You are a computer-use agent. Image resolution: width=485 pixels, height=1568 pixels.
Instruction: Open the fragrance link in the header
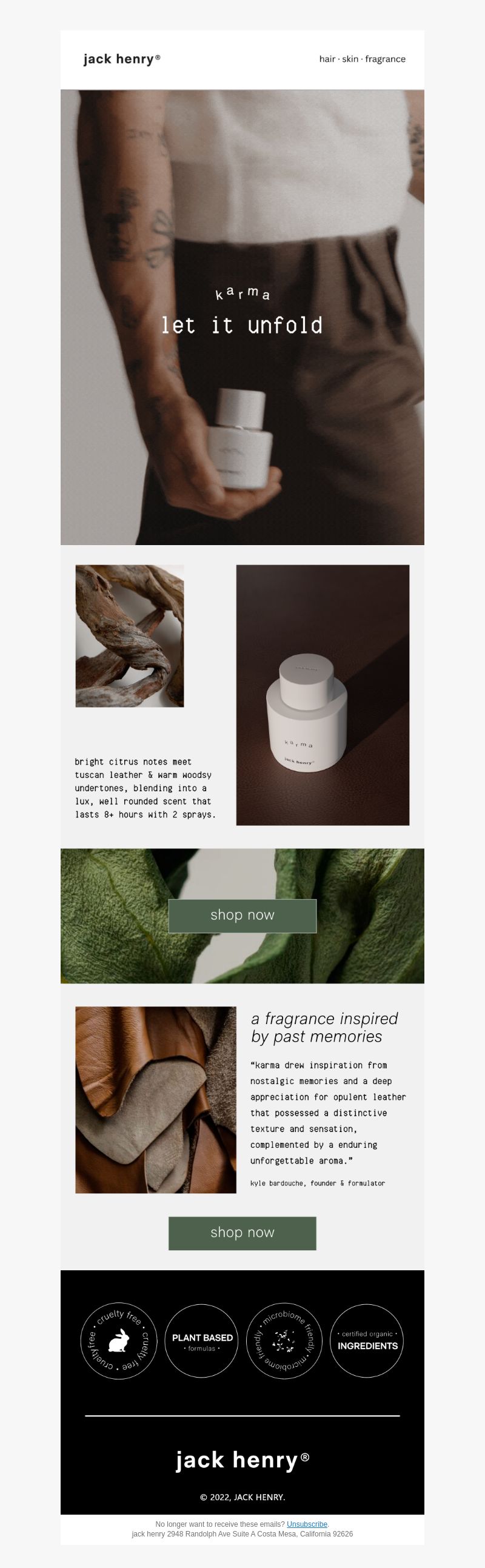pos(385,59)
